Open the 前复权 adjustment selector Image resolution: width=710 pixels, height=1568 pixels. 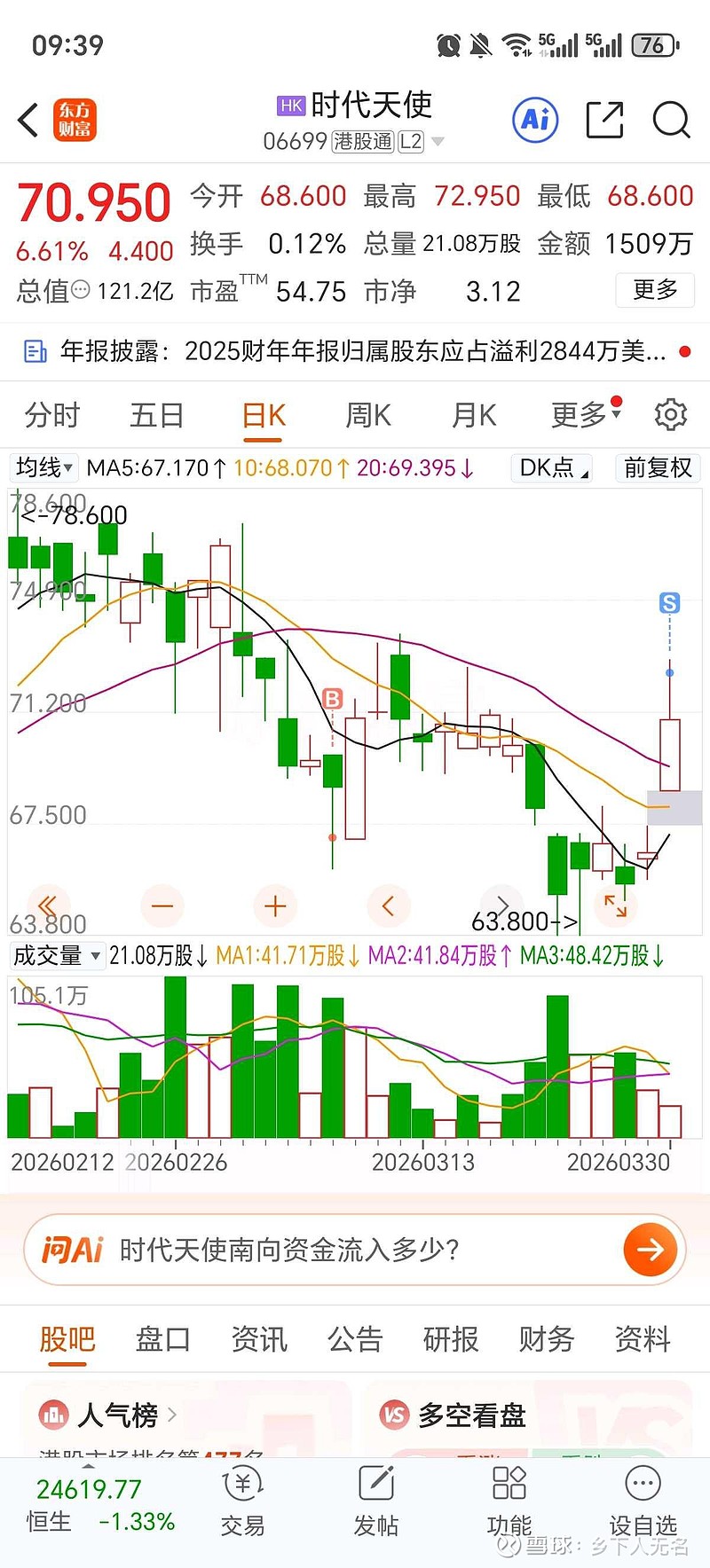[x=658, y=467]
